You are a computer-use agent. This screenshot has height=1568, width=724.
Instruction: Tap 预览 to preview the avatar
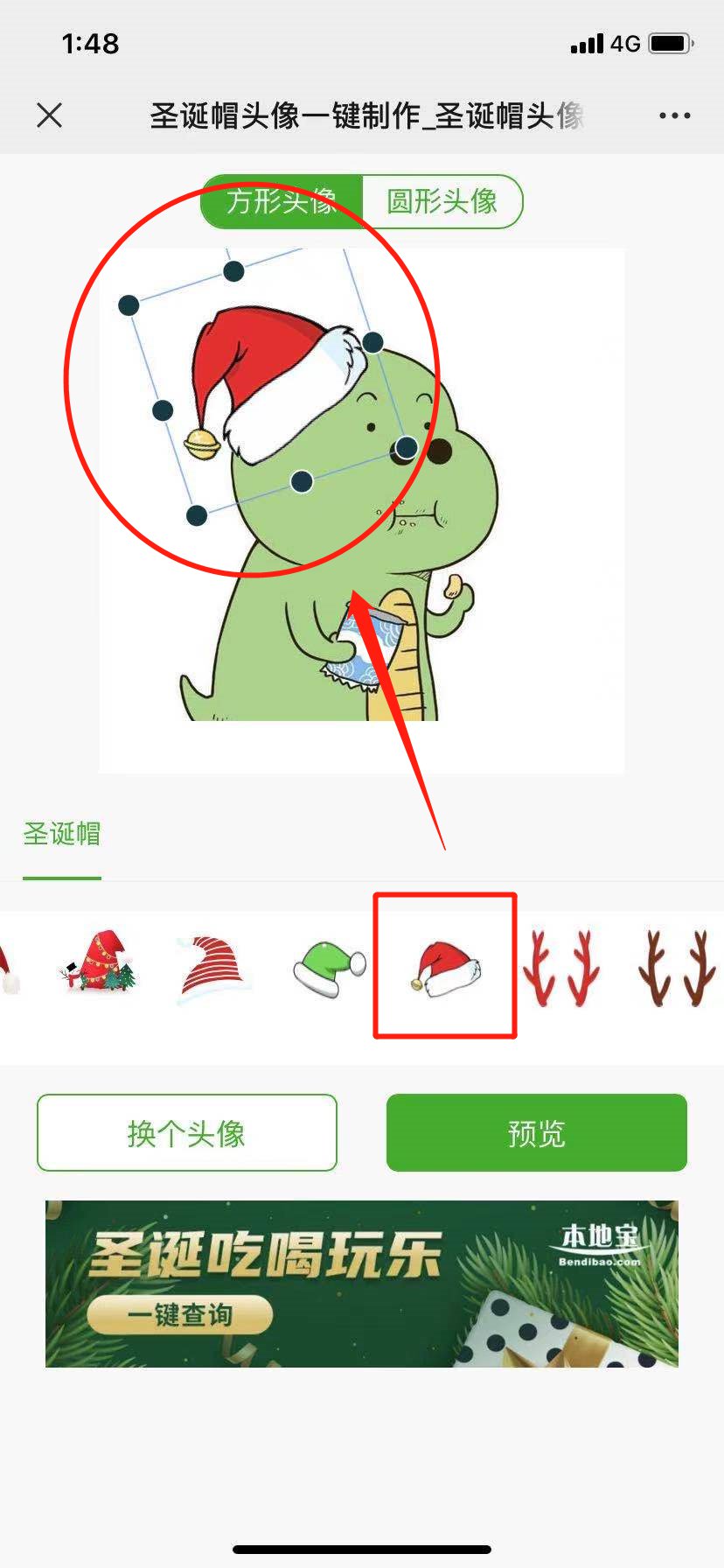click(x=536, y=1133)
